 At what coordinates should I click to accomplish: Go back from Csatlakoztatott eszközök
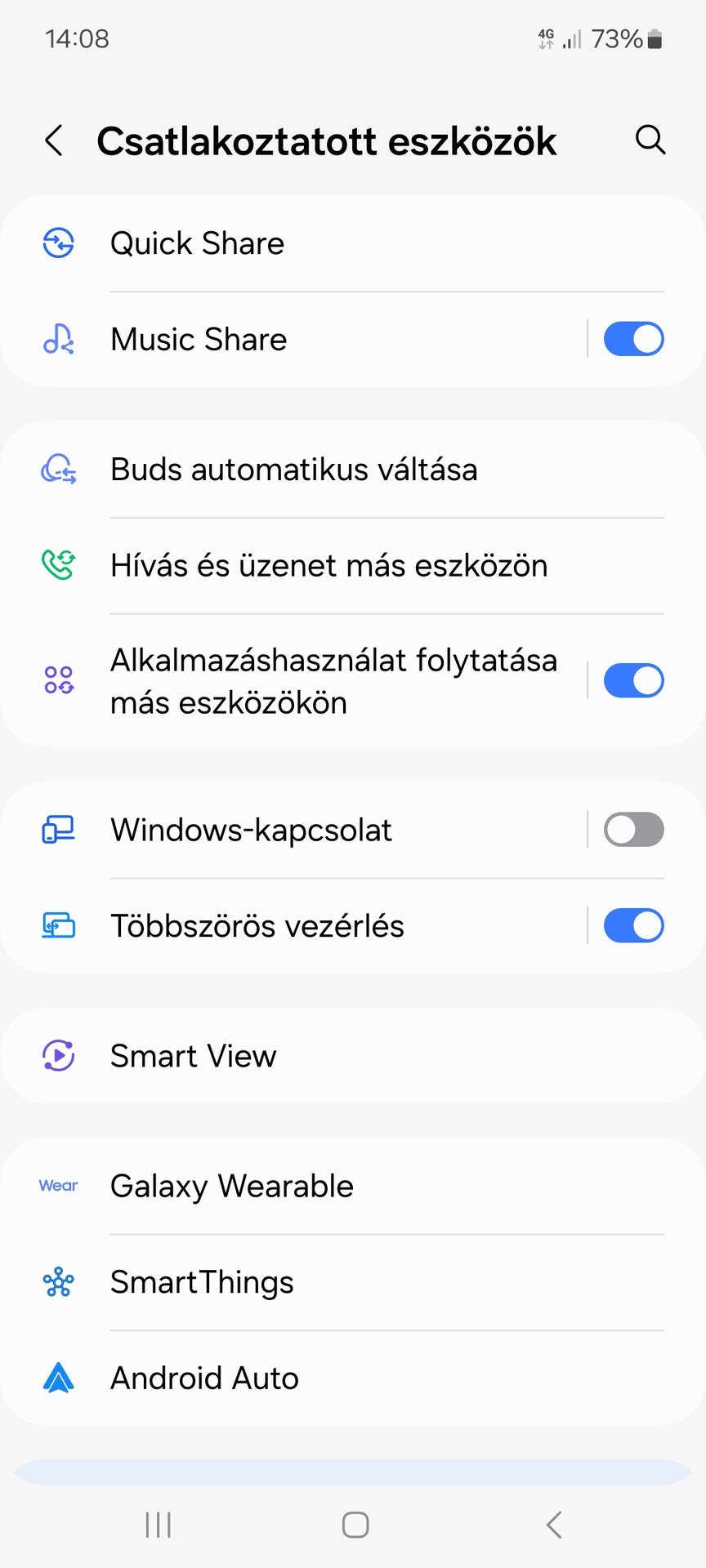pos(54,140)
